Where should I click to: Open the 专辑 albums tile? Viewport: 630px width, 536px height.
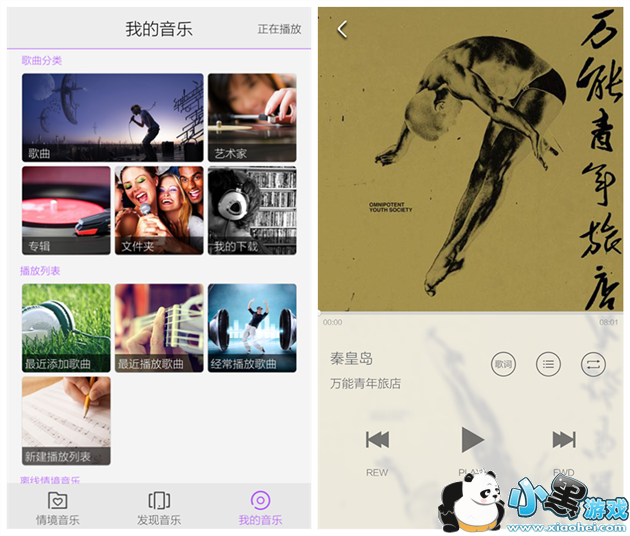66,211
